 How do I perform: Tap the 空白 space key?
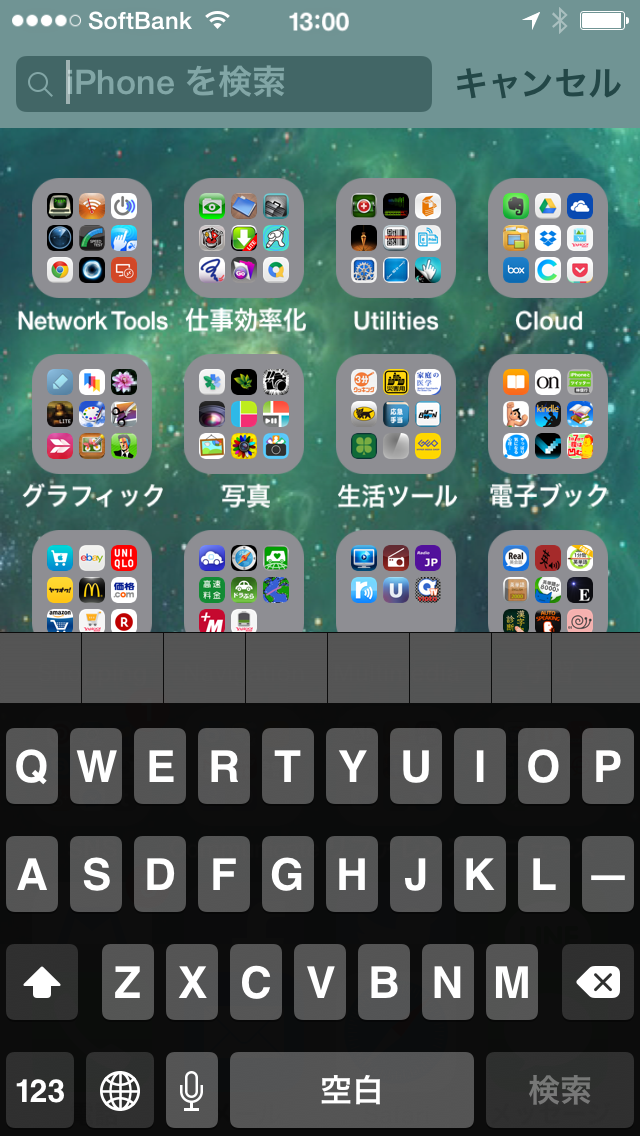pos(352,1090)
